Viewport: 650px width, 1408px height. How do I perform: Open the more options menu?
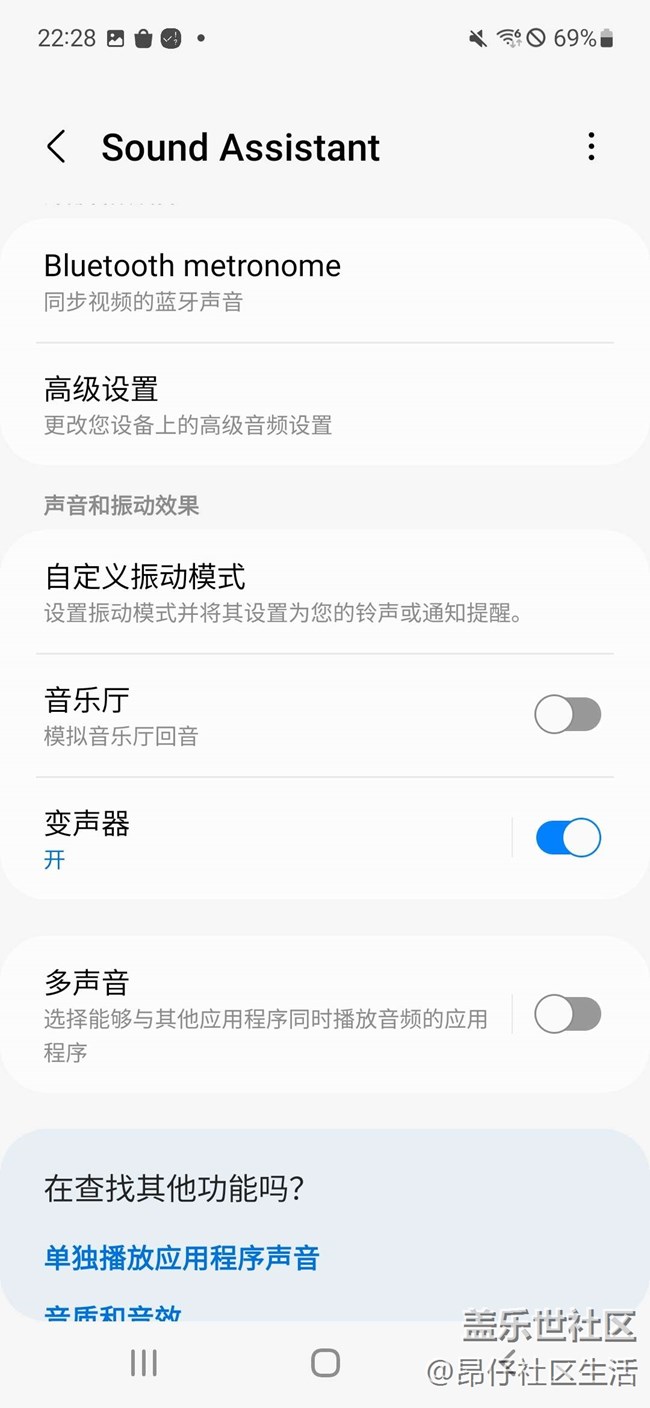tap(591, 147)
